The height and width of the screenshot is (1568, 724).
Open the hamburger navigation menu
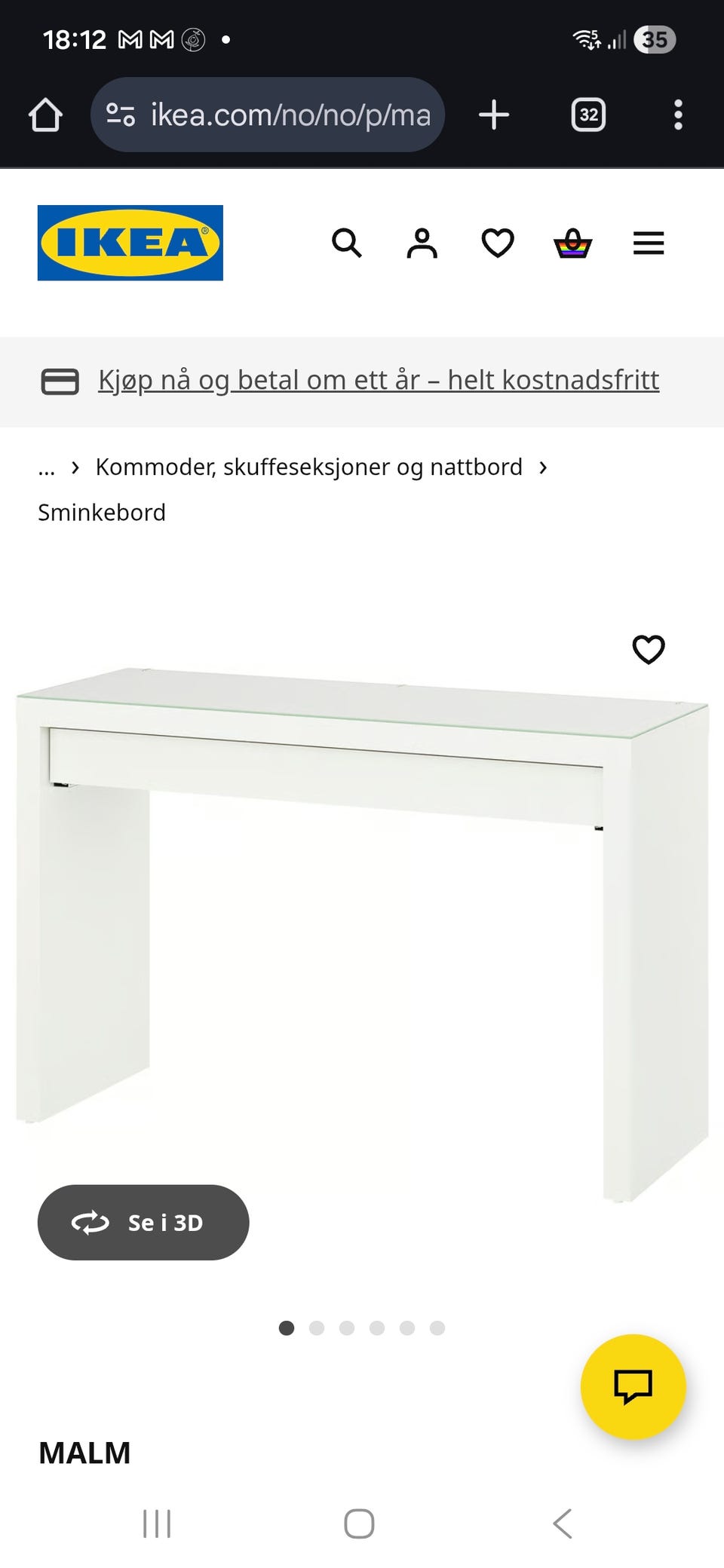pyautogui.click(x=648, y=243)
